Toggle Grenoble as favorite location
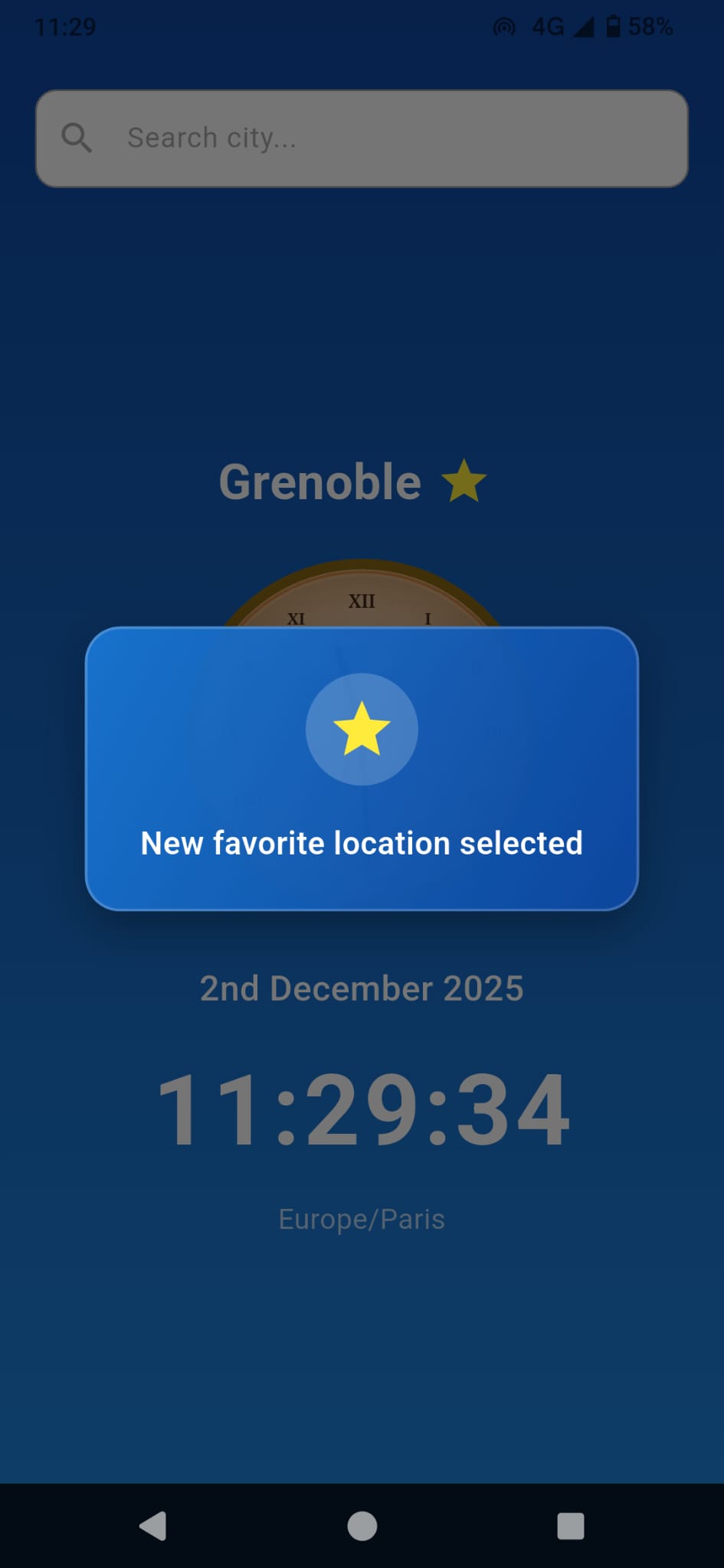This screenshot has width=724, height=1568. (465, 481)
